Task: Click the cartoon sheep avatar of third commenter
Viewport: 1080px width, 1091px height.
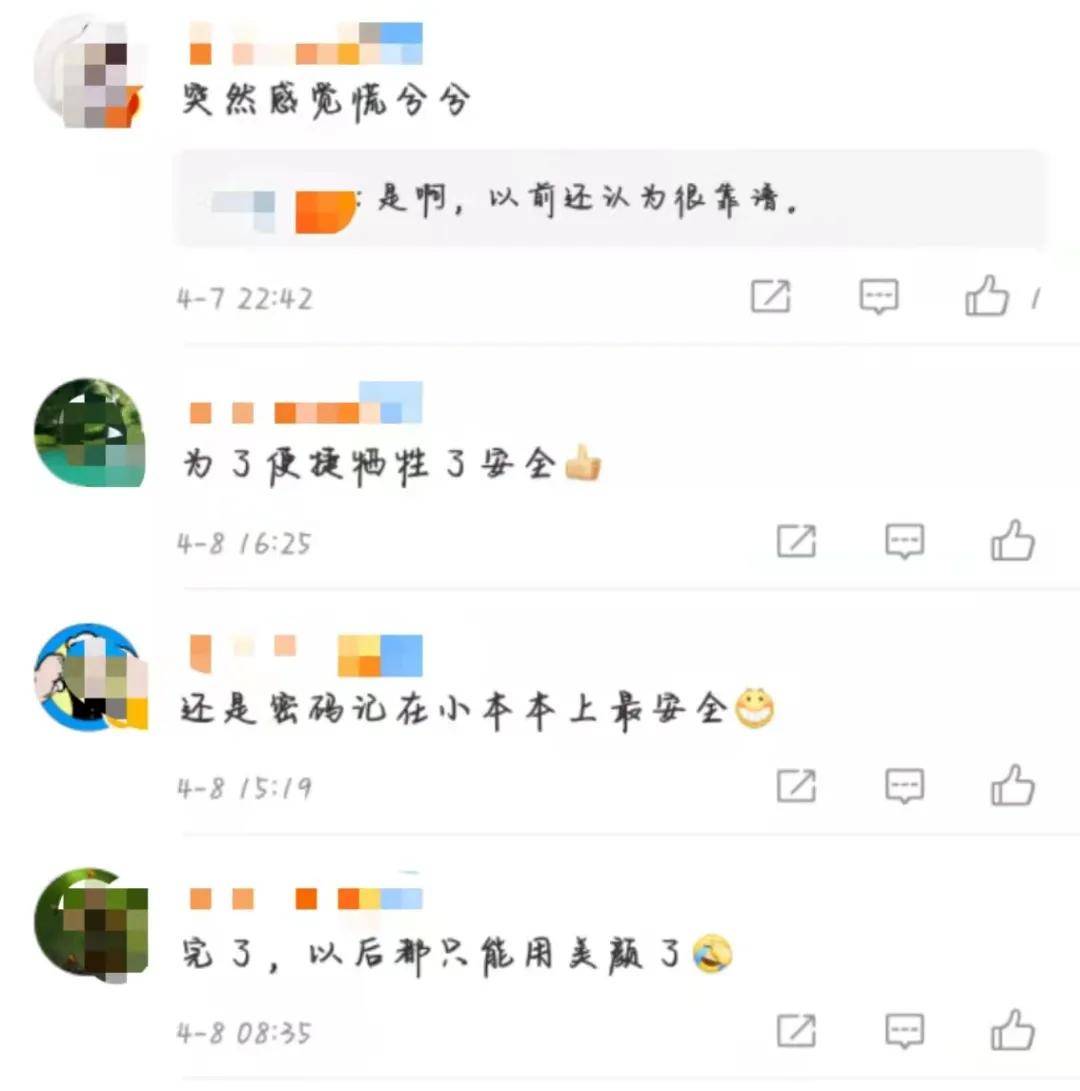Action: point(90,675)
